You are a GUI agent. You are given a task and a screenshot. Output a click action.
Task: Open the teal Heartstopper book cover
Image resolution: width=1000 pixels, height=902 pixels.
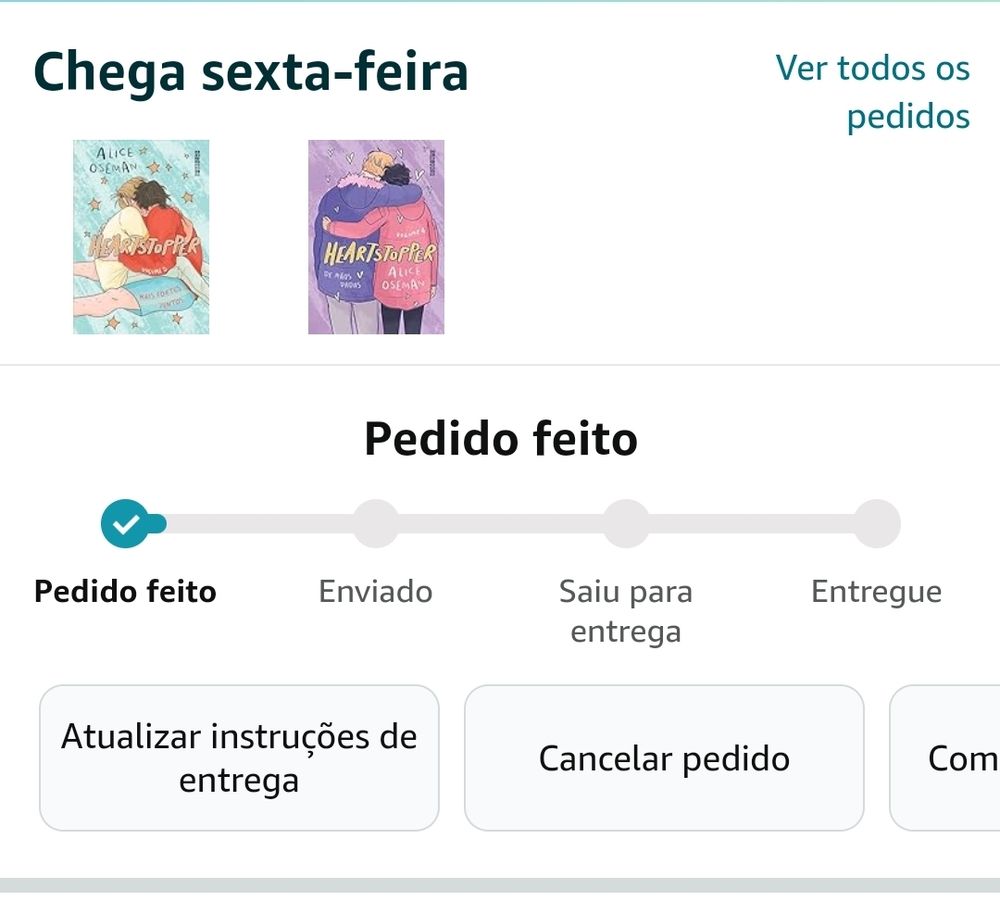click(141, 237)
